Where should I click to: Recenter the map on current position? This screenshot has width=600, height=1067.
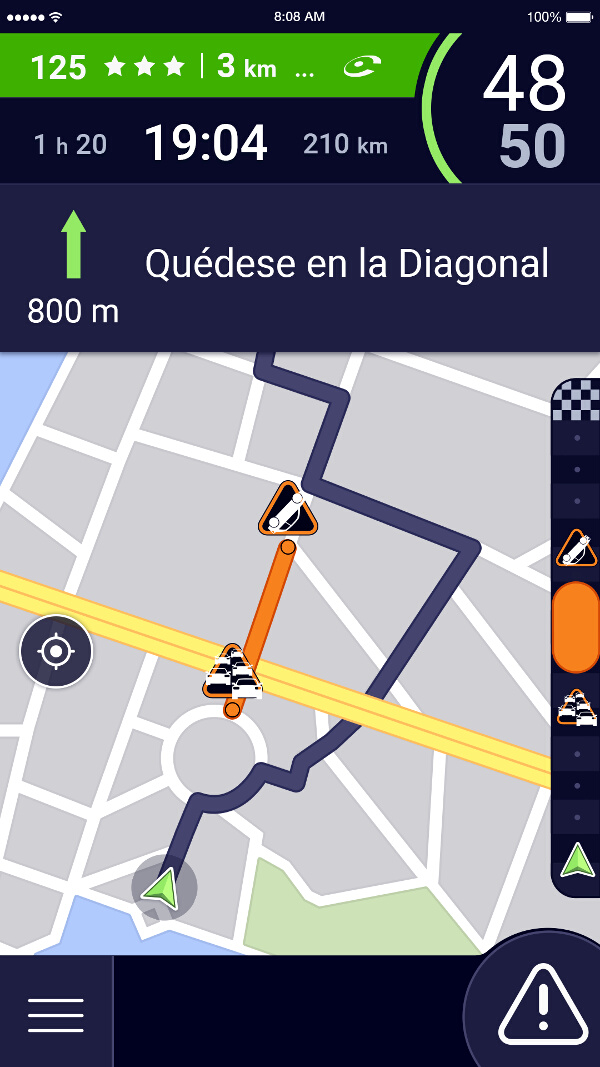click(x=56, y=652)
